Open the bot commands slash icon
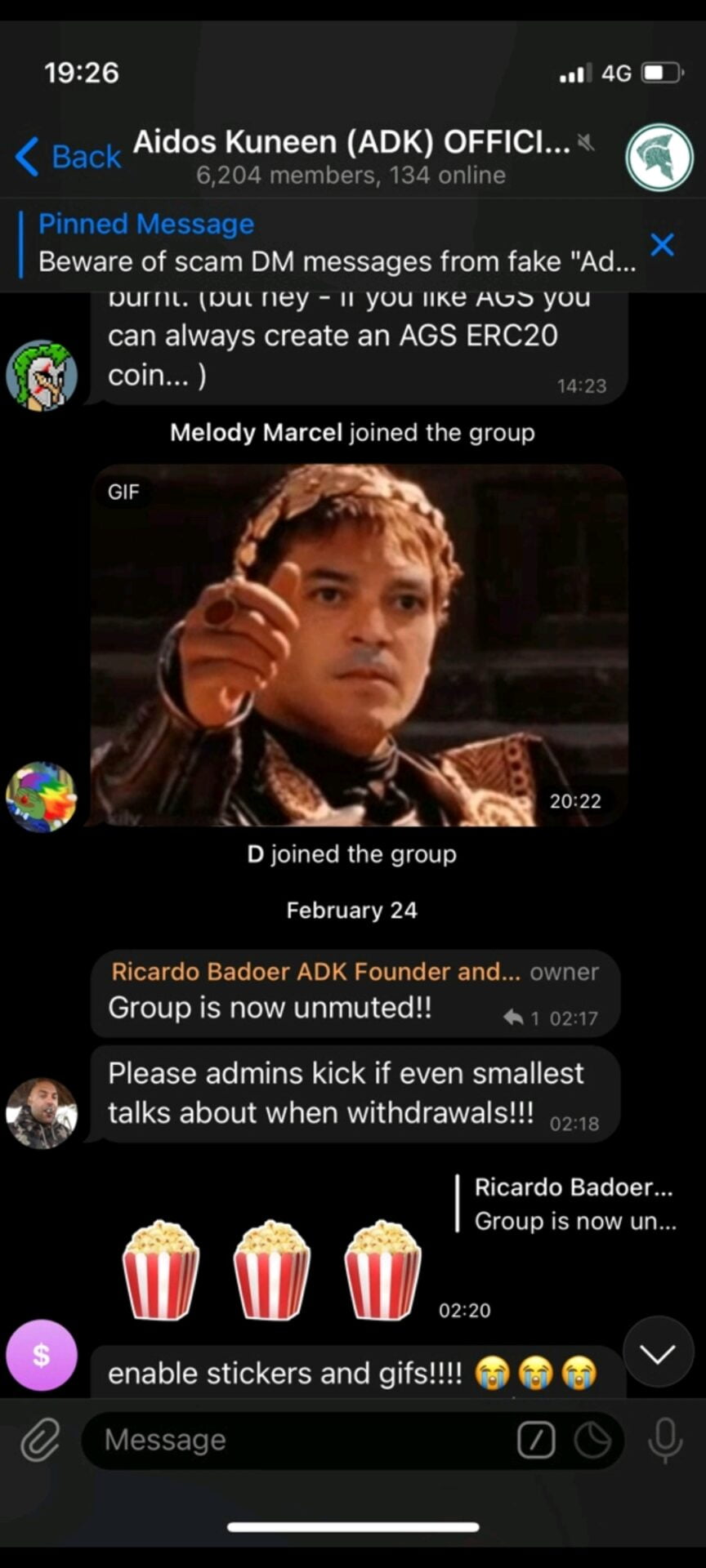The image size is (706, 1568). [536, 1440]
